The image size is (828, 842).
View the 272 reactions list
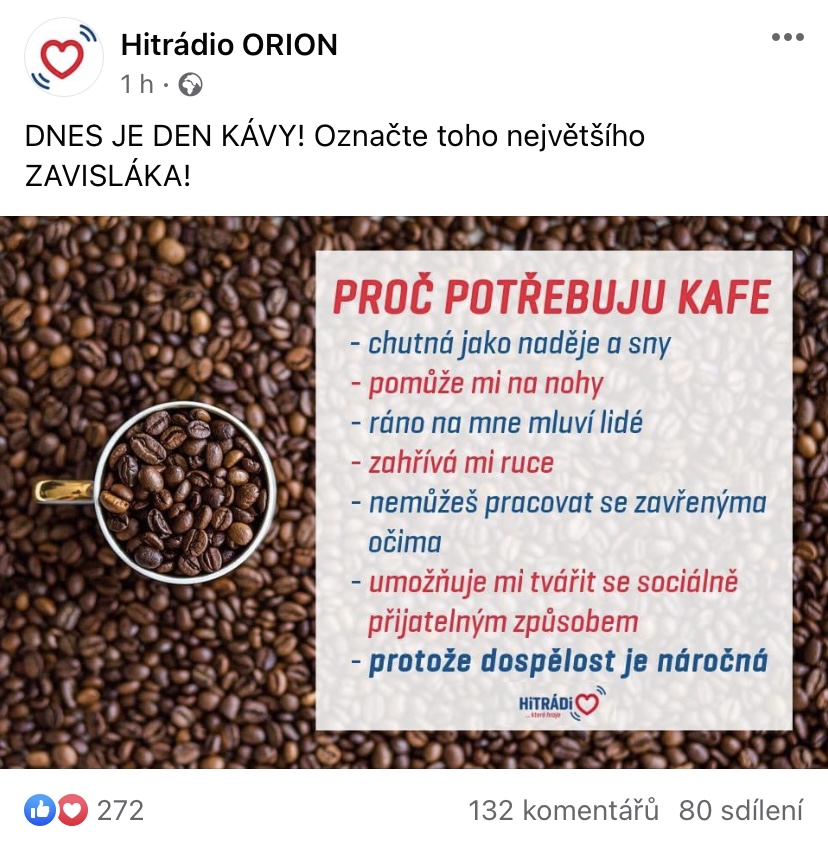(86, 809)
